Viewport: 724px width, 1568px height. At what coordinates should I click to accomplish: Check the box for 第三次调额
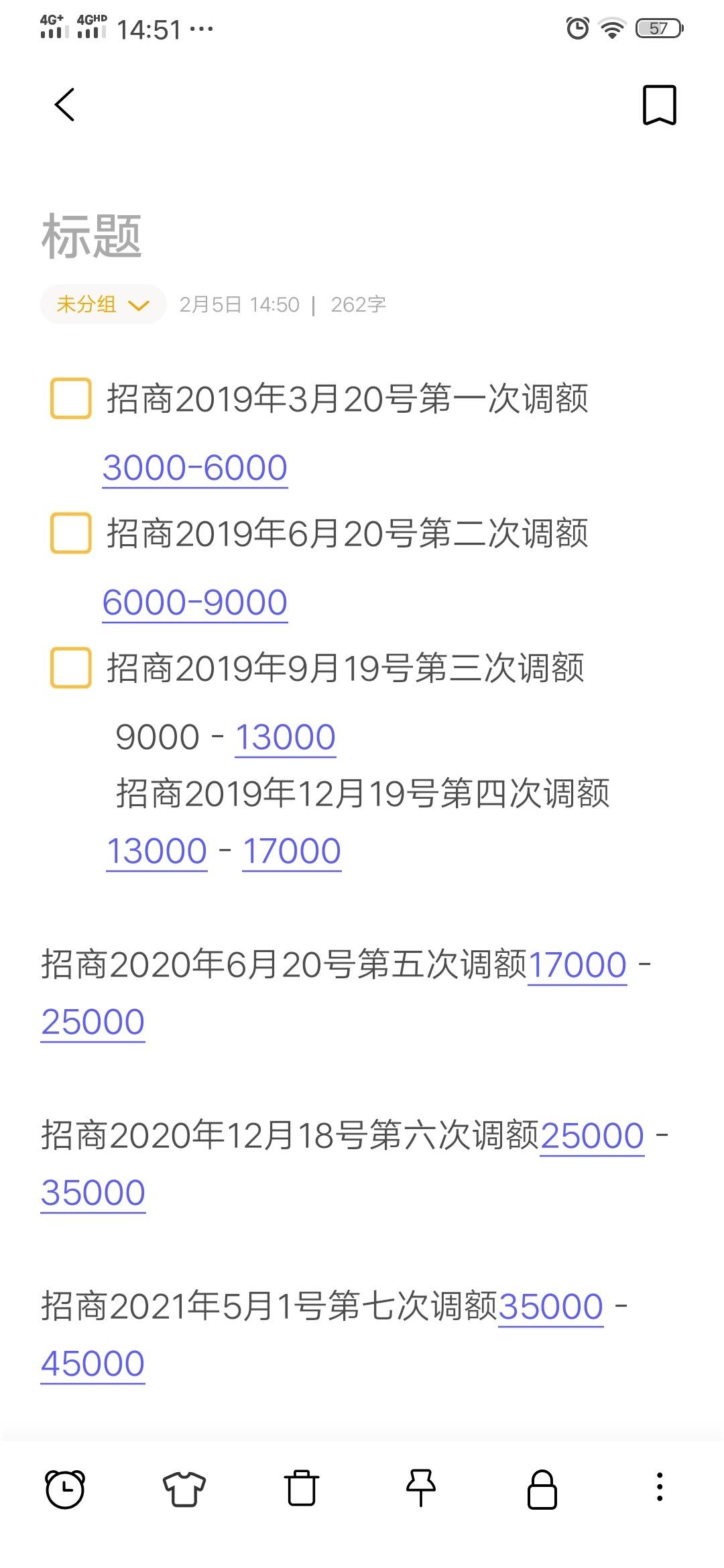tap(71, 667)
